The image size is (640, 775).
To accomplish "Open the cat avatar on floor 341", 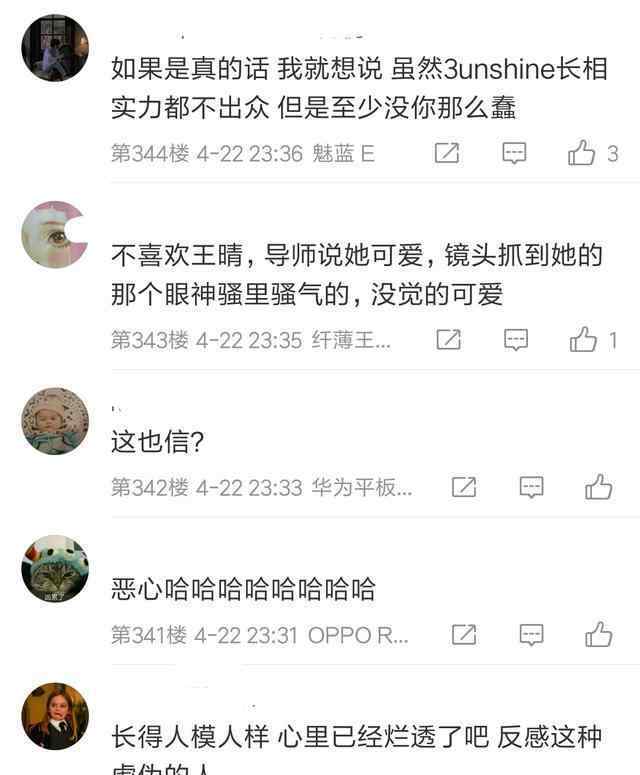I will (x=55, y=568).
